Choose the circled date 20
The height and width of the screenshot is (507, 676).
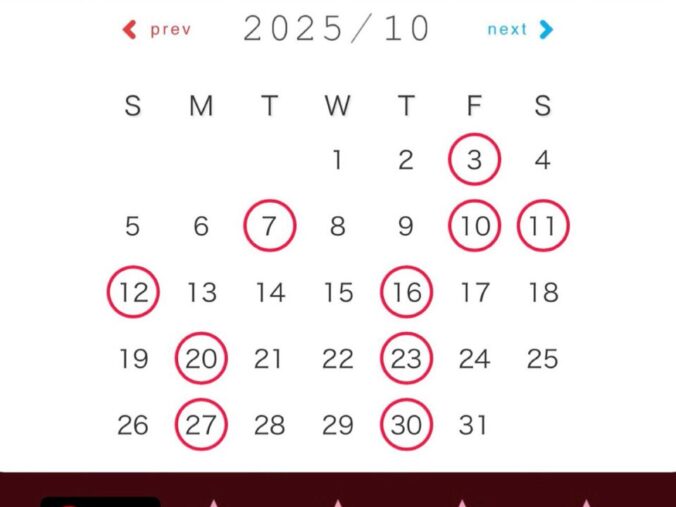[x=201, y=359]
